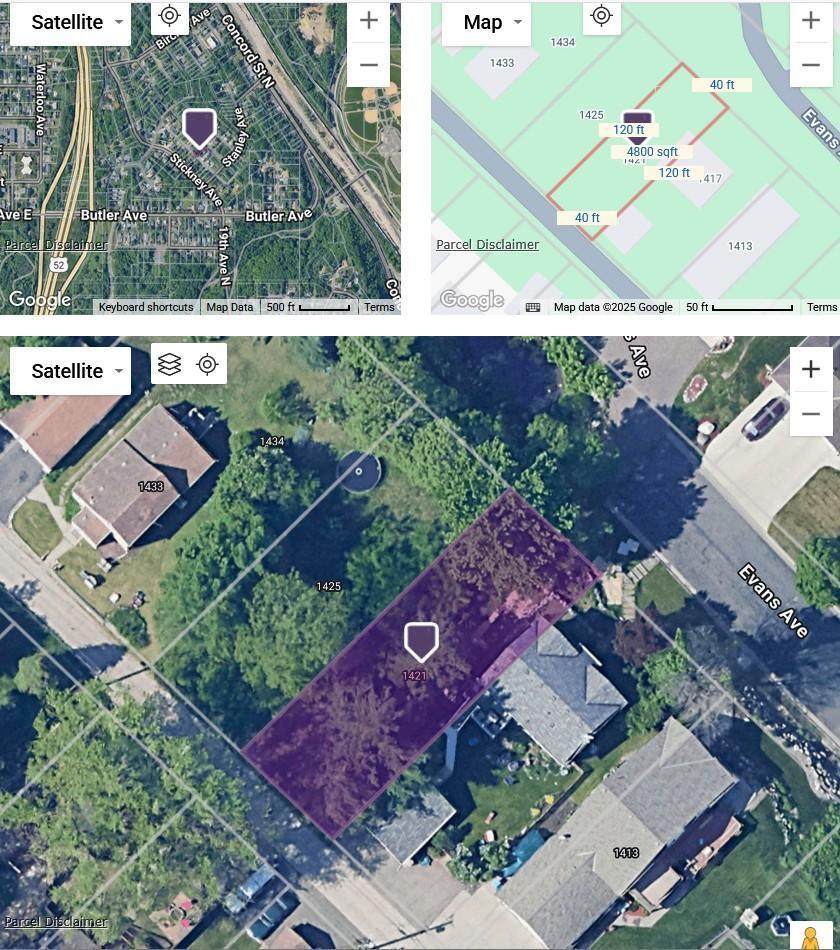This screenshot has width=840, height=950.
Task: Zoom out on the parcel dimensions map
Action: (810, 65)
